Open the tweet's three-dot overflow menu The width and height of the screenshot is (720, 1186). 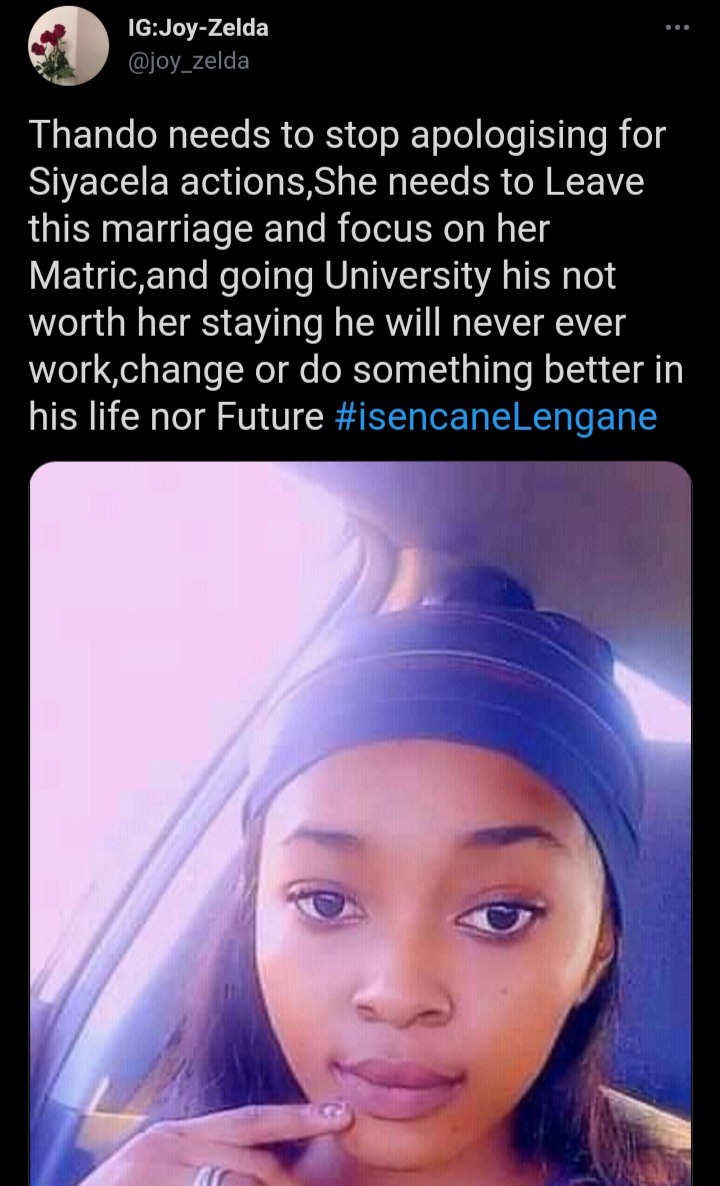click(677, 28)
